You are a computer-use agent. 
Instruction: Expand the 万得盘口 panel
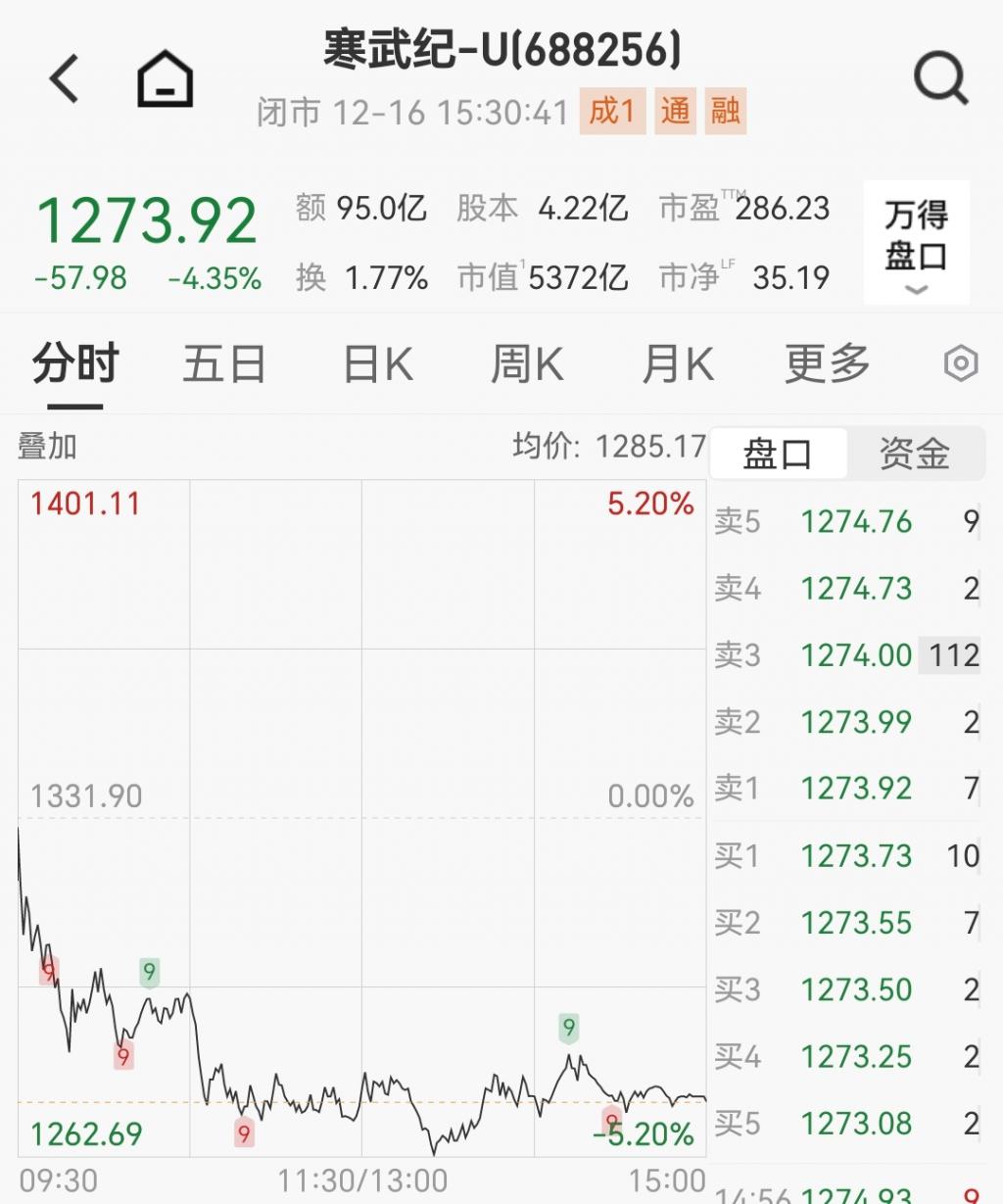916,242
